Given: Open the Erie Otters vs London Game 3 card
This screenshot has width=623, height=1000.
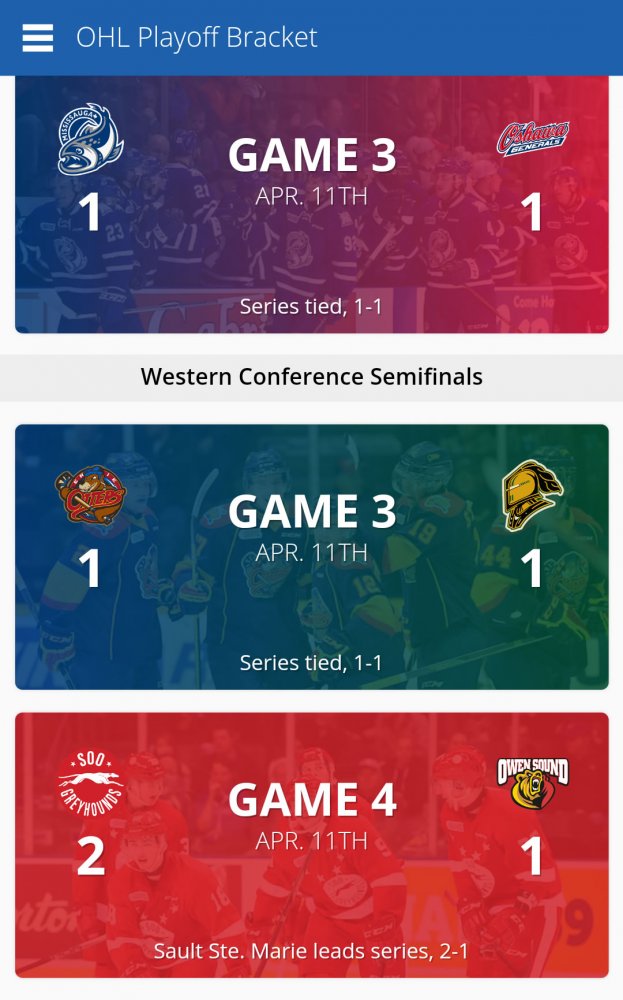Looking at the screenshot, I should [312, 557].
